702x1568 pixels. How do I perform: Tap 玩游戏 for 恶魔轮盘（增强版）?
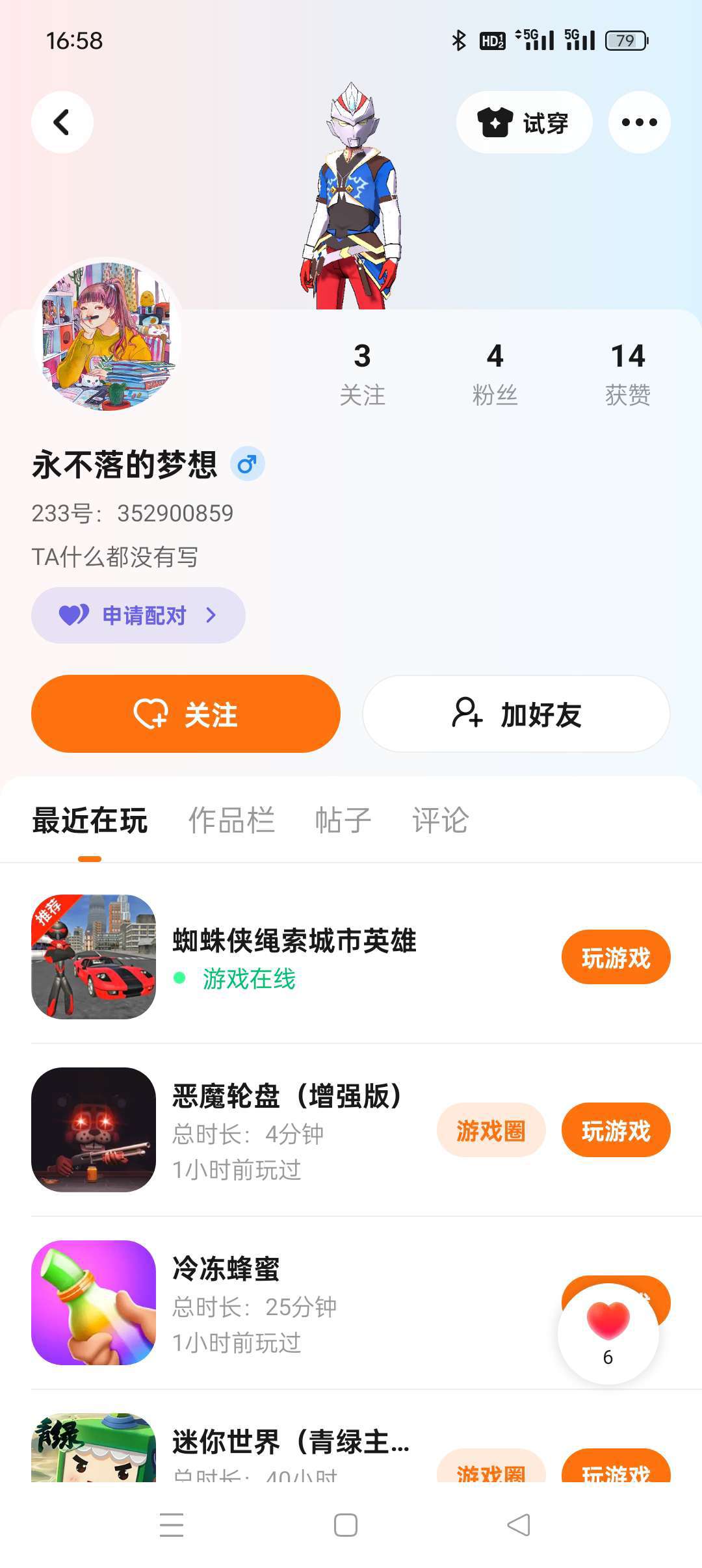tap(616, 1130)
